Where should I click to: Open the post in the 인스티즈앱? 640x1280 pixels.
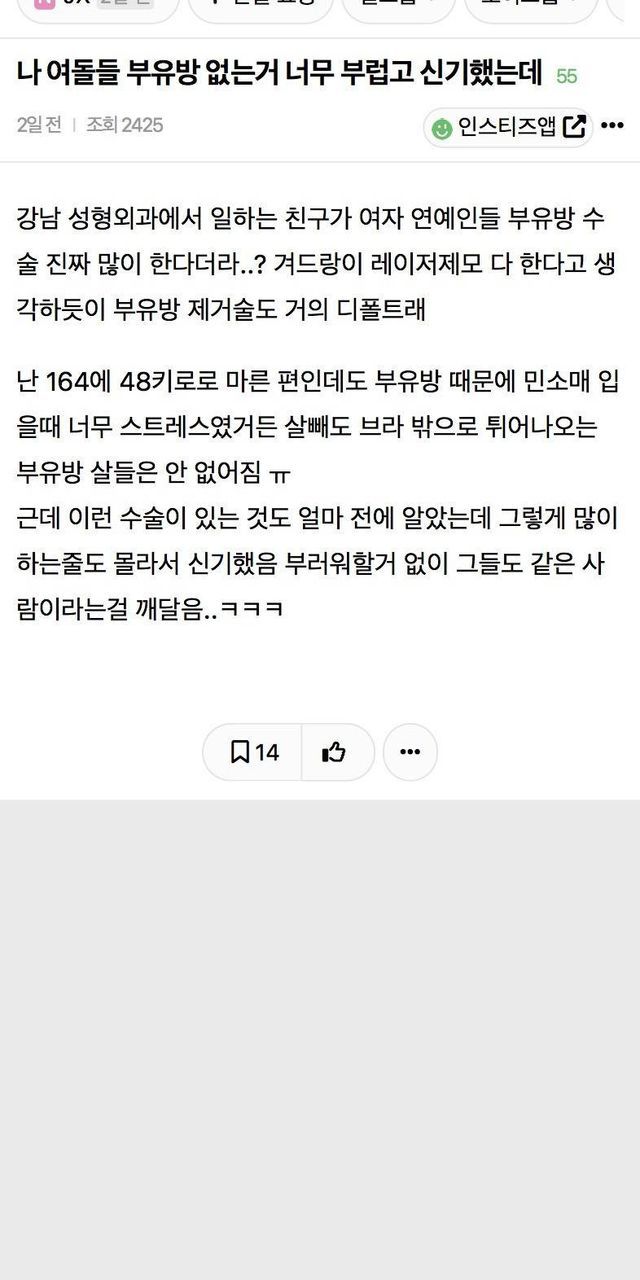(508, 127)
